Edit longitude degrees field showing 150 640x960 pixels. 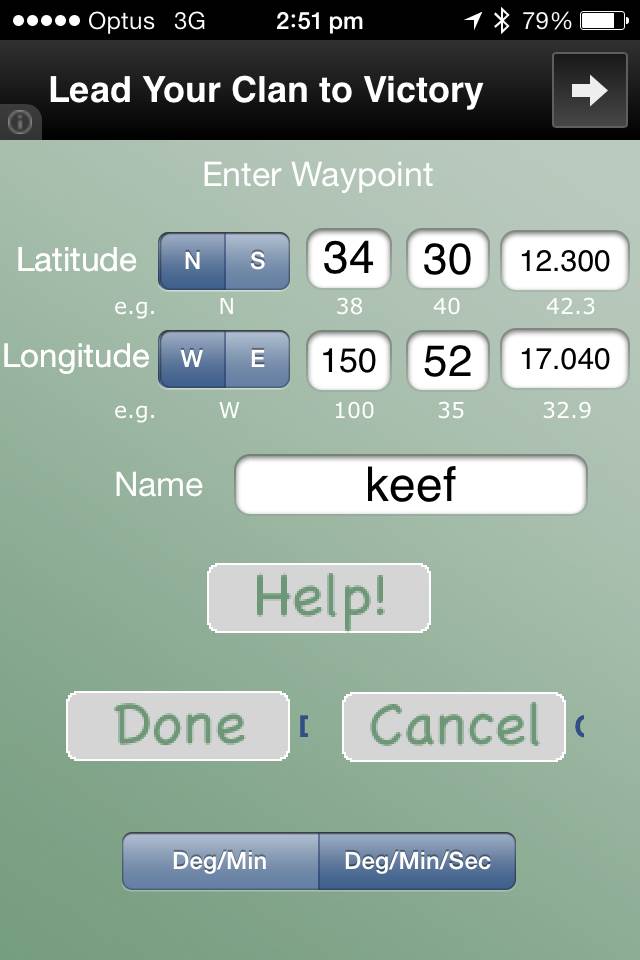coord(348,359)
